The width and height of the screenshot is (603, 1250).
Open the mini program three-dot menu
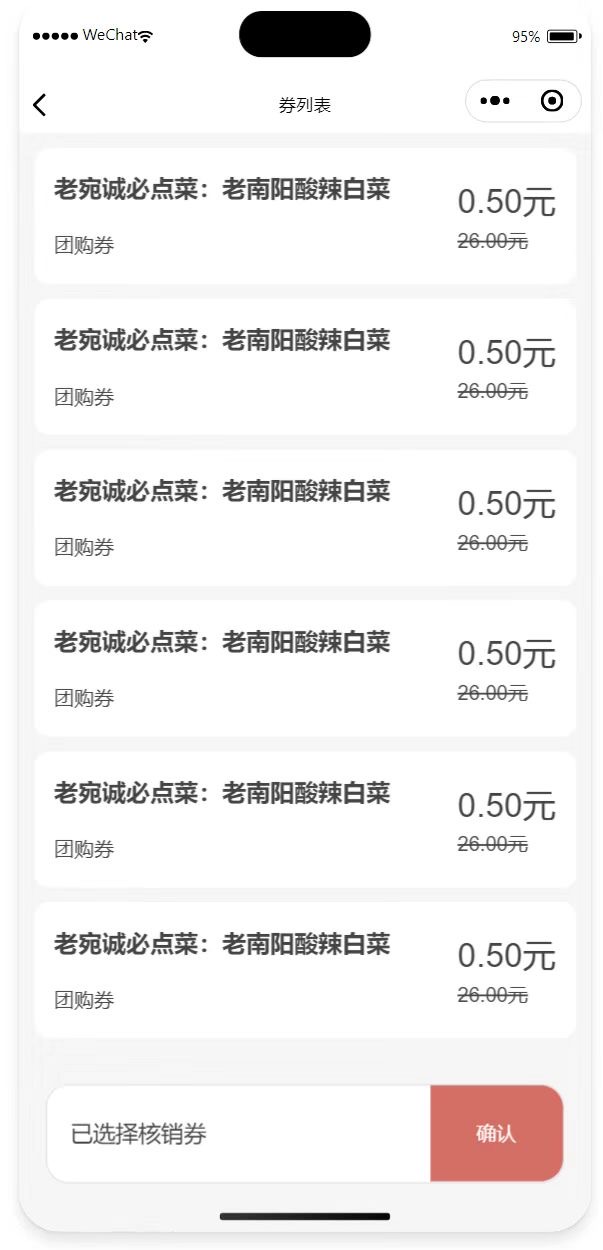(495, 101)
